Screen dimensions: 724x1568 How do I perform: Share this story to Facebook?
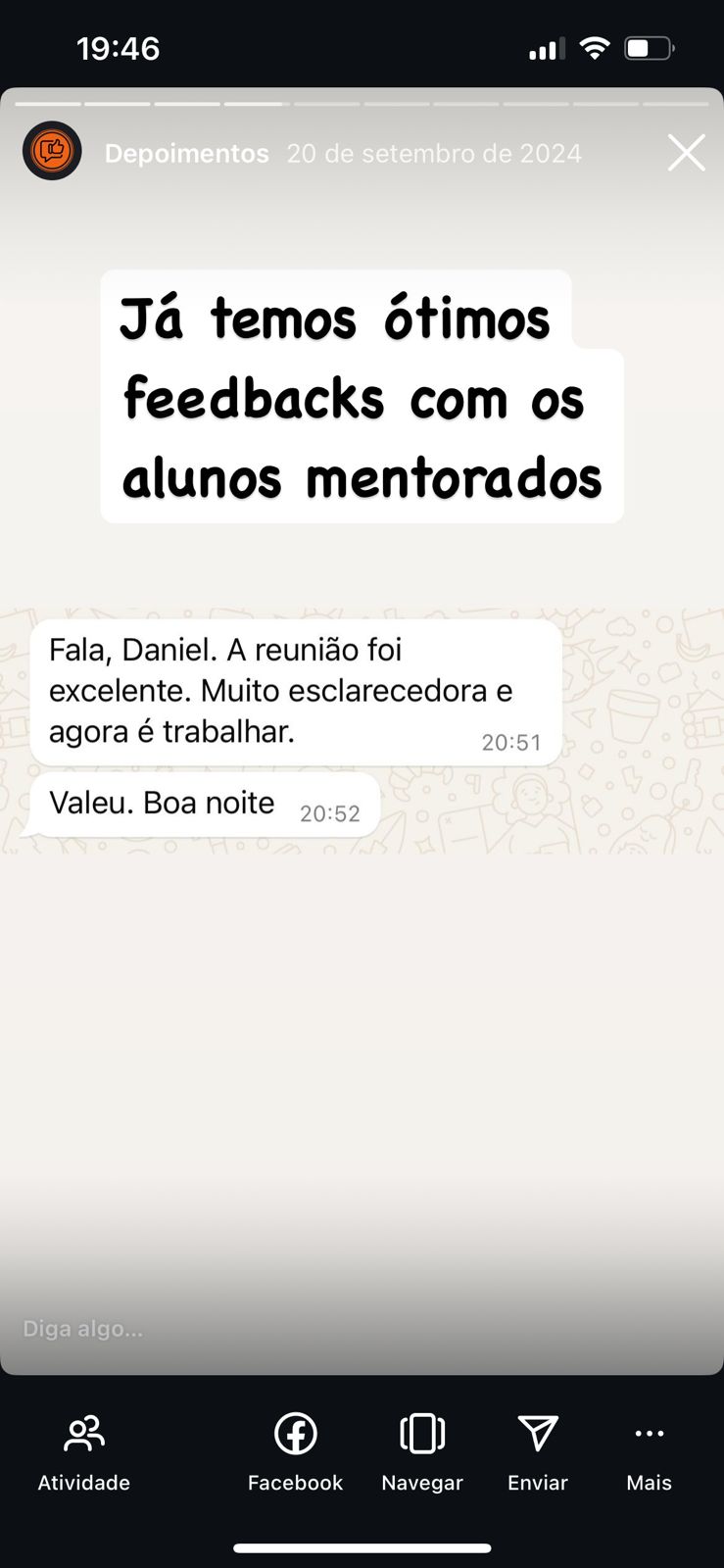pos(295,1451)
